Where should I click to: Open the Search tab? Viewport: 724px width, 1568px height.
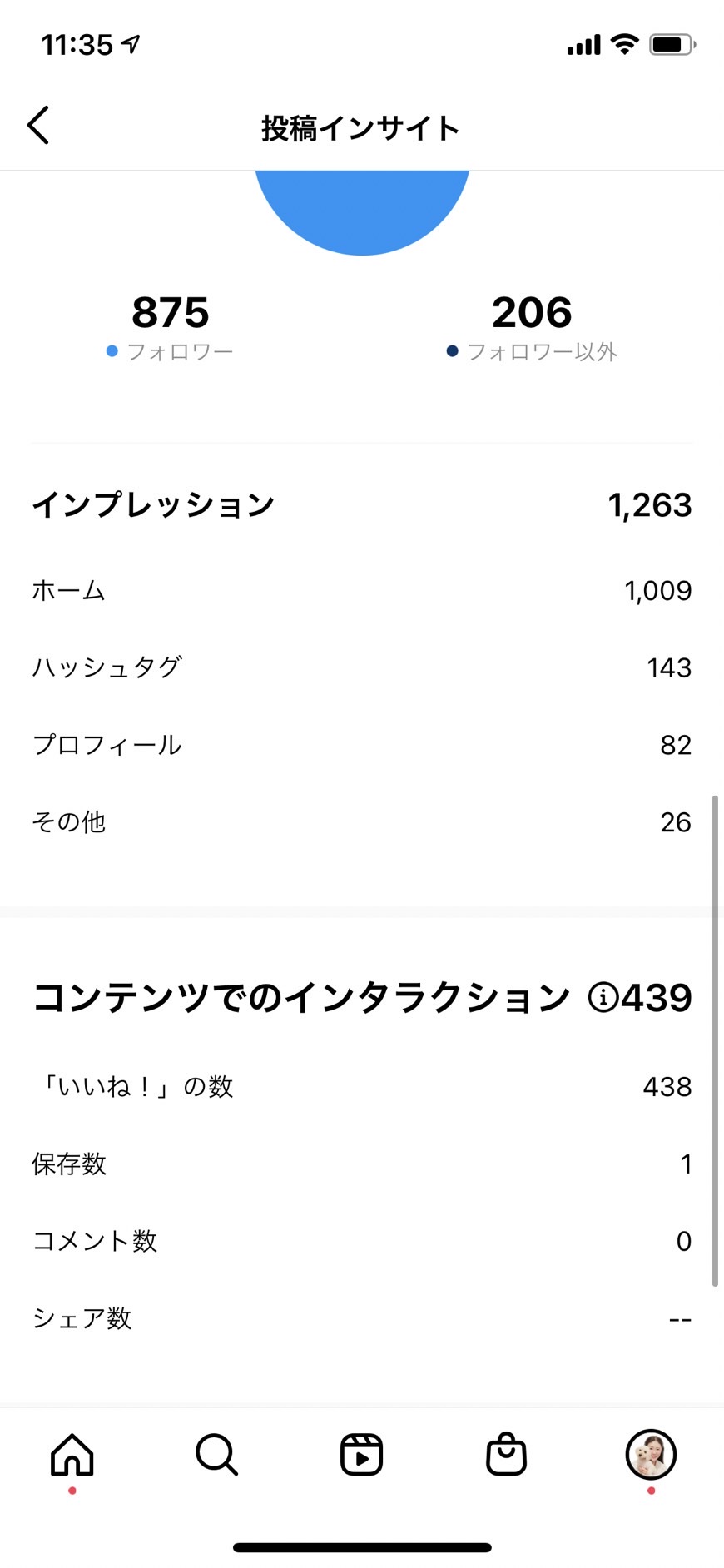tap(217, 1455)
